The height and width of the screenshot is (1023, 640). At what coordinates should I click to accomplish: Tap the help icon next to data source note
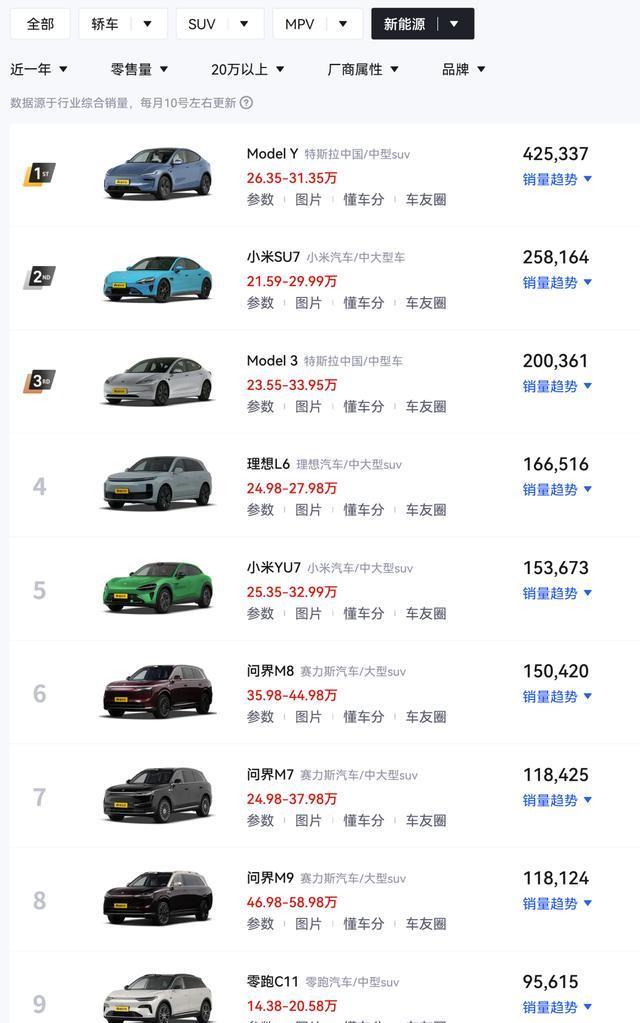coord(246,102)
